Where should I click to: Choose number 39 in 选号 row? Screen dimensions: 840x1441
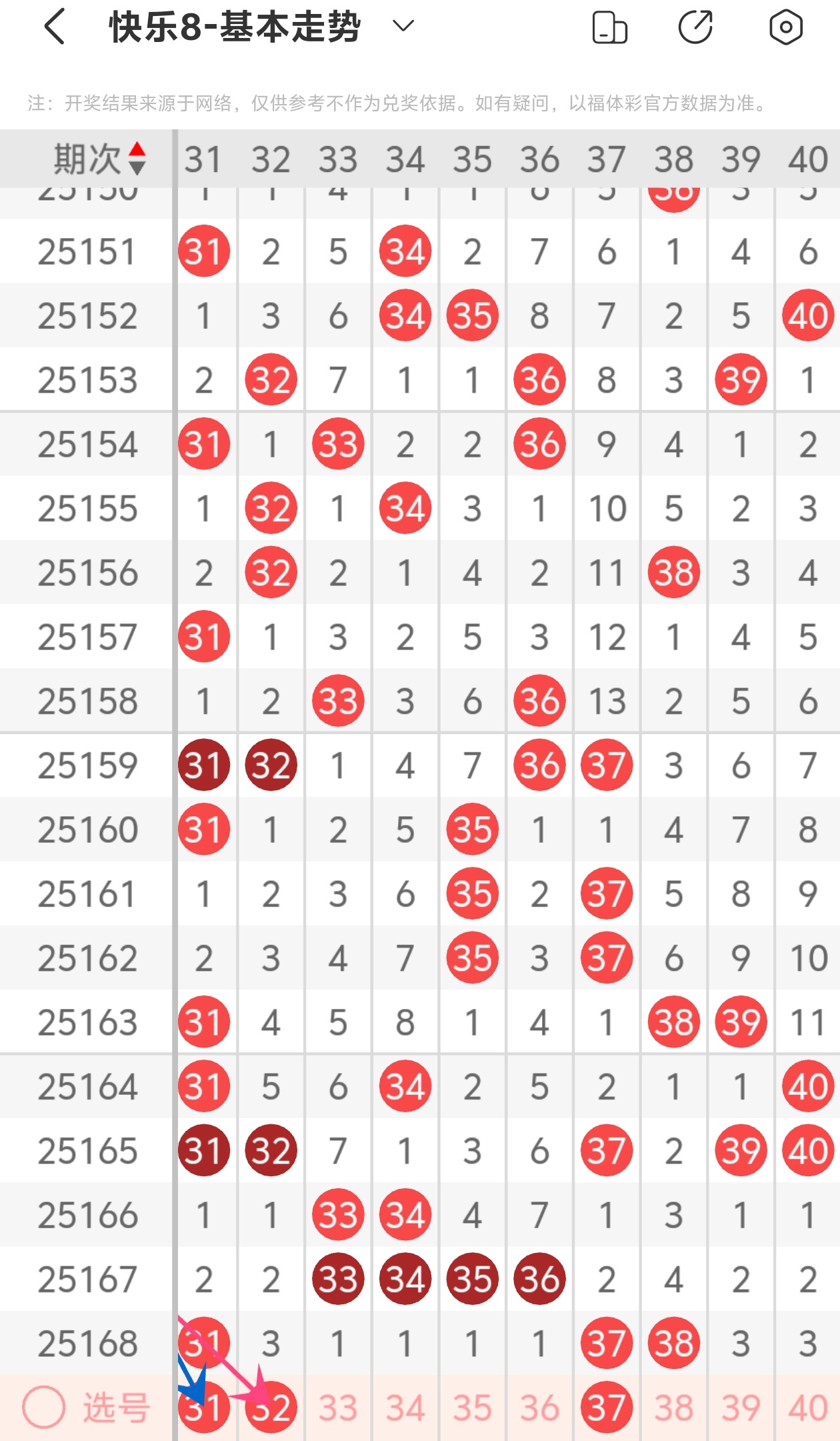pos(741,1408)
